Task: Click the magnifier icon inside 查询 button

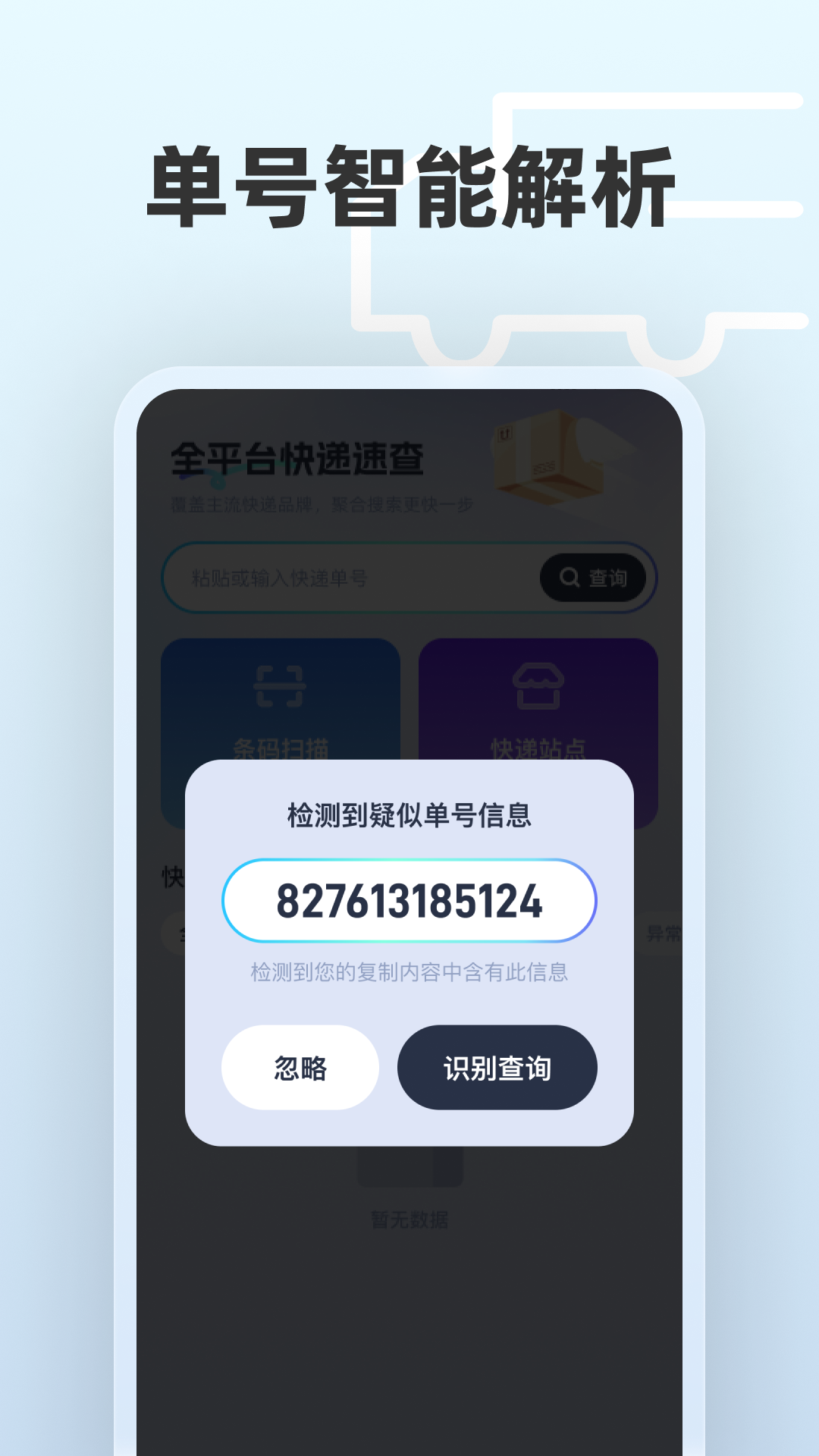Action: tap(567, 578)
